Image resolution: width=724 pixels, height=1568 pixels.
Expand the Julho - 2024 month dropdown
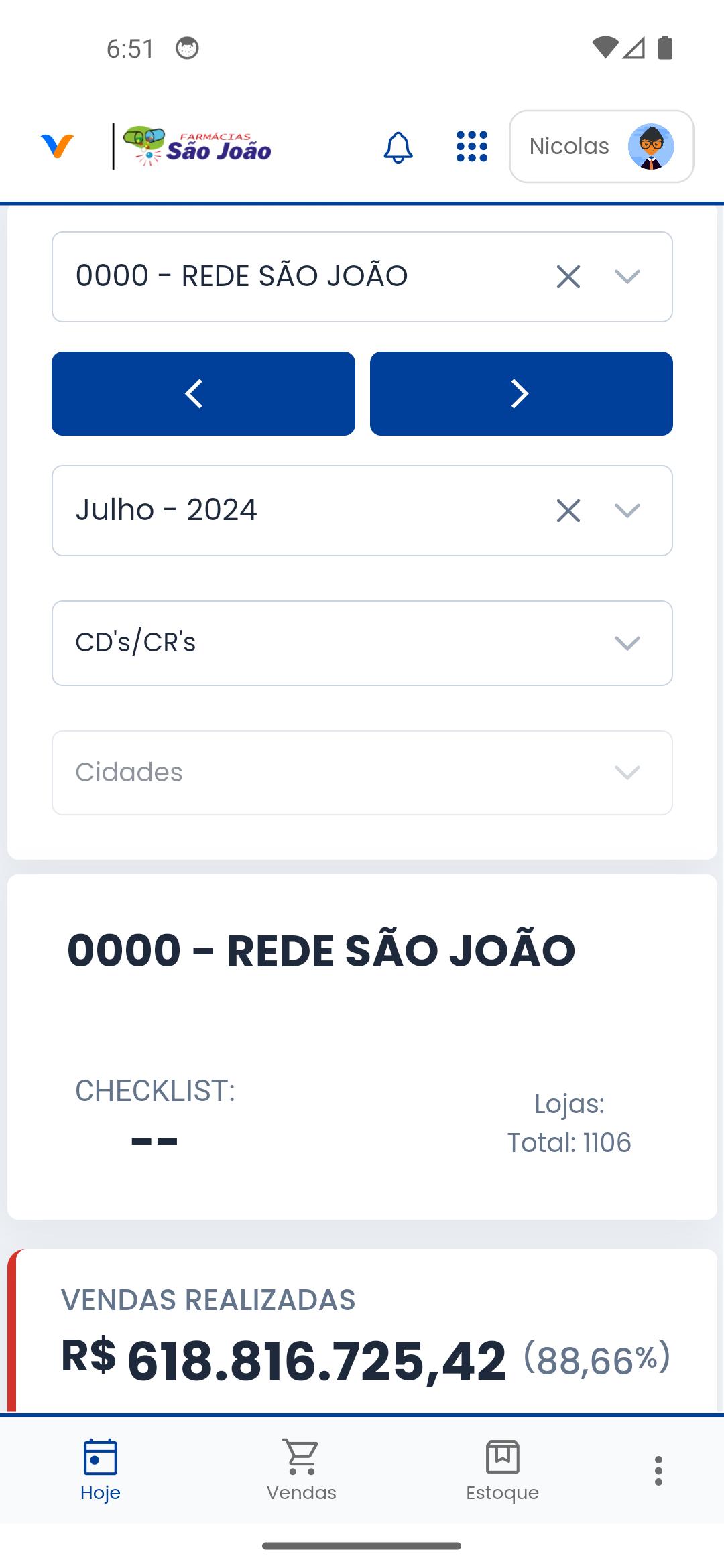[x=627, y=511]
